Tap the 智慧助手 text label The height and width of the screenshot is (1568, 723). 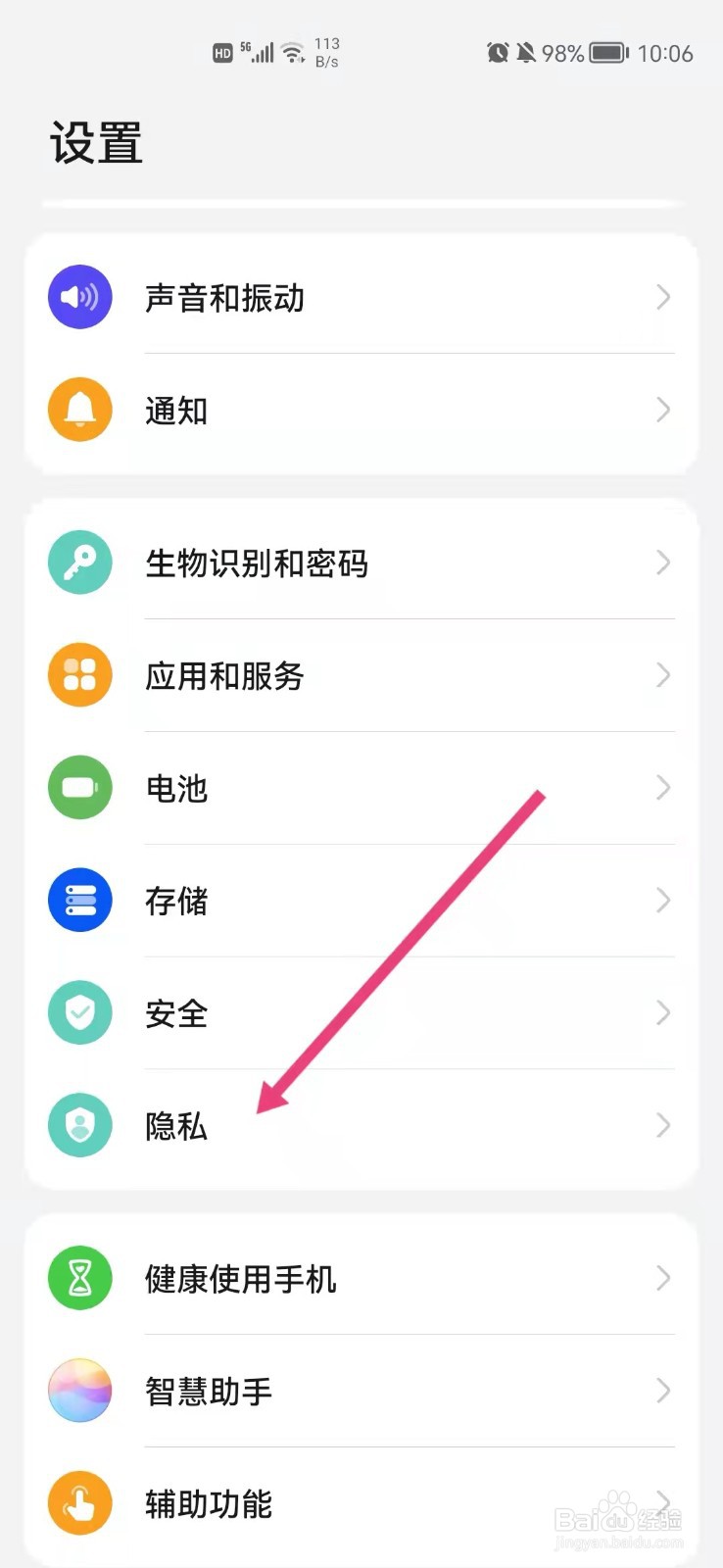(209, 1391)
